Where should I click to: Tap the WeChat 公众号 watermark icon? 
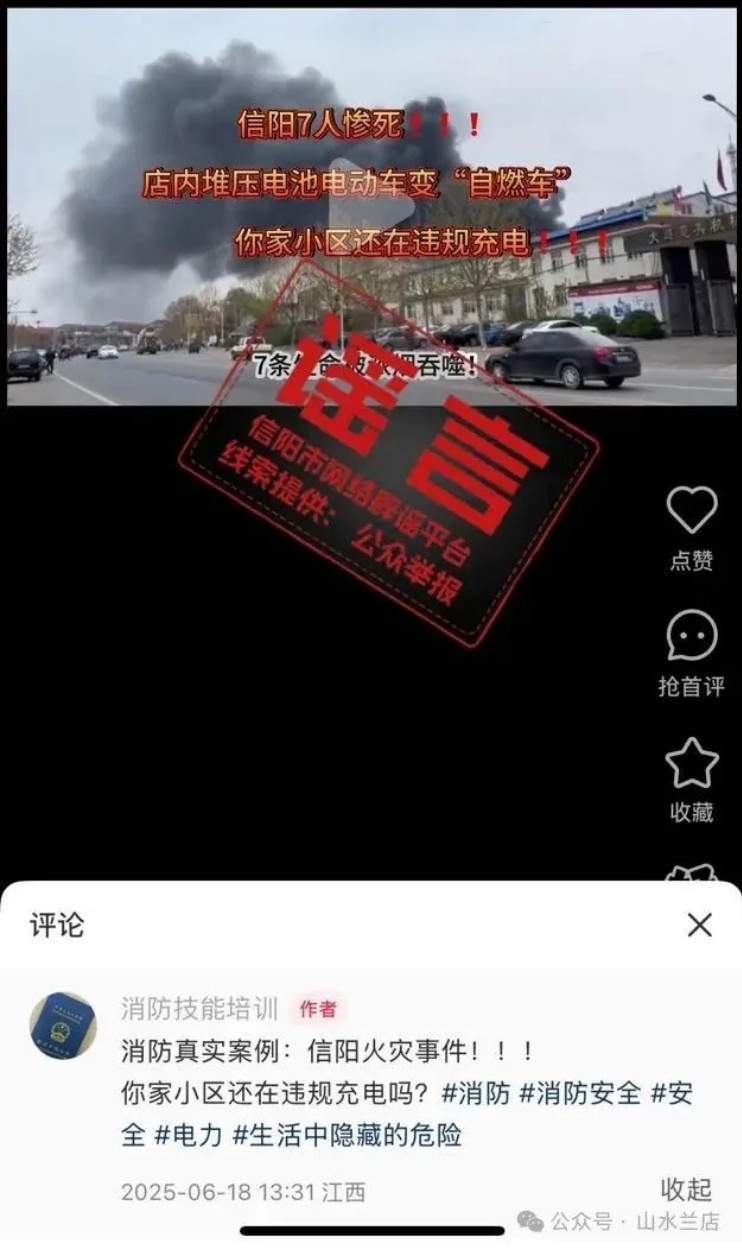point(530,1220)
